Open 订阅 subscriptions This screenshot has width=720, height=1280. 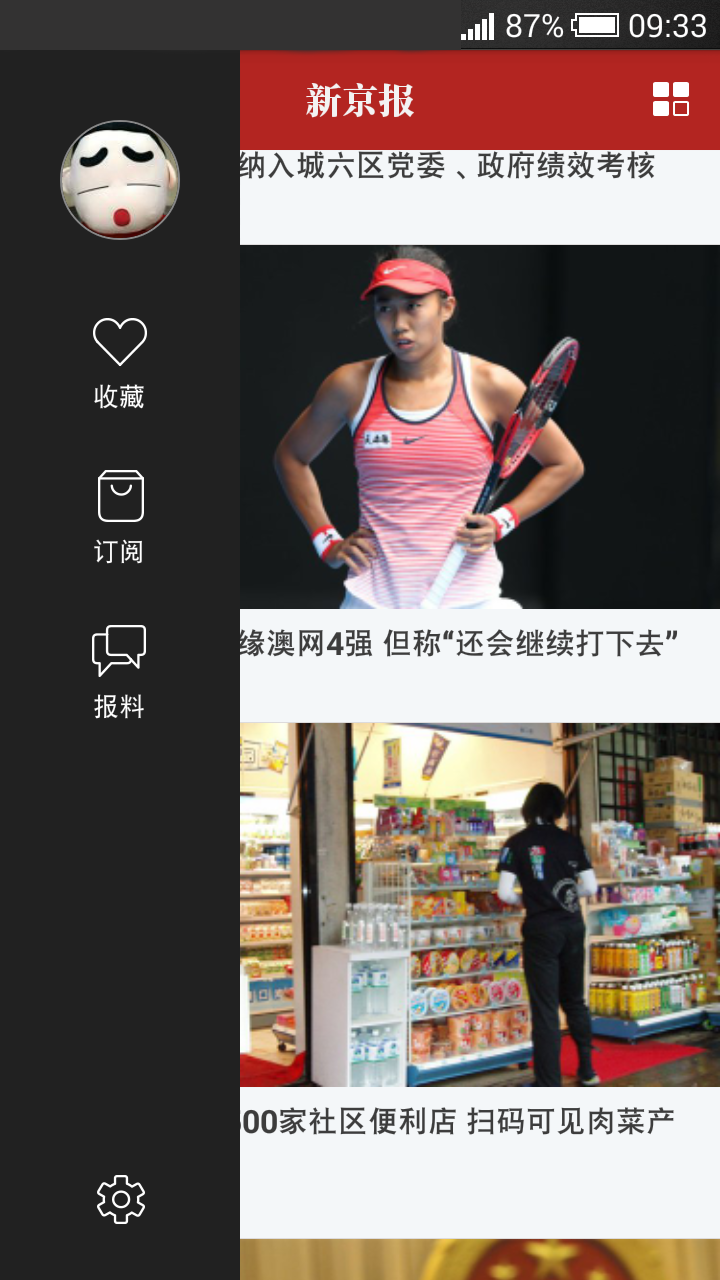(120, 517)
